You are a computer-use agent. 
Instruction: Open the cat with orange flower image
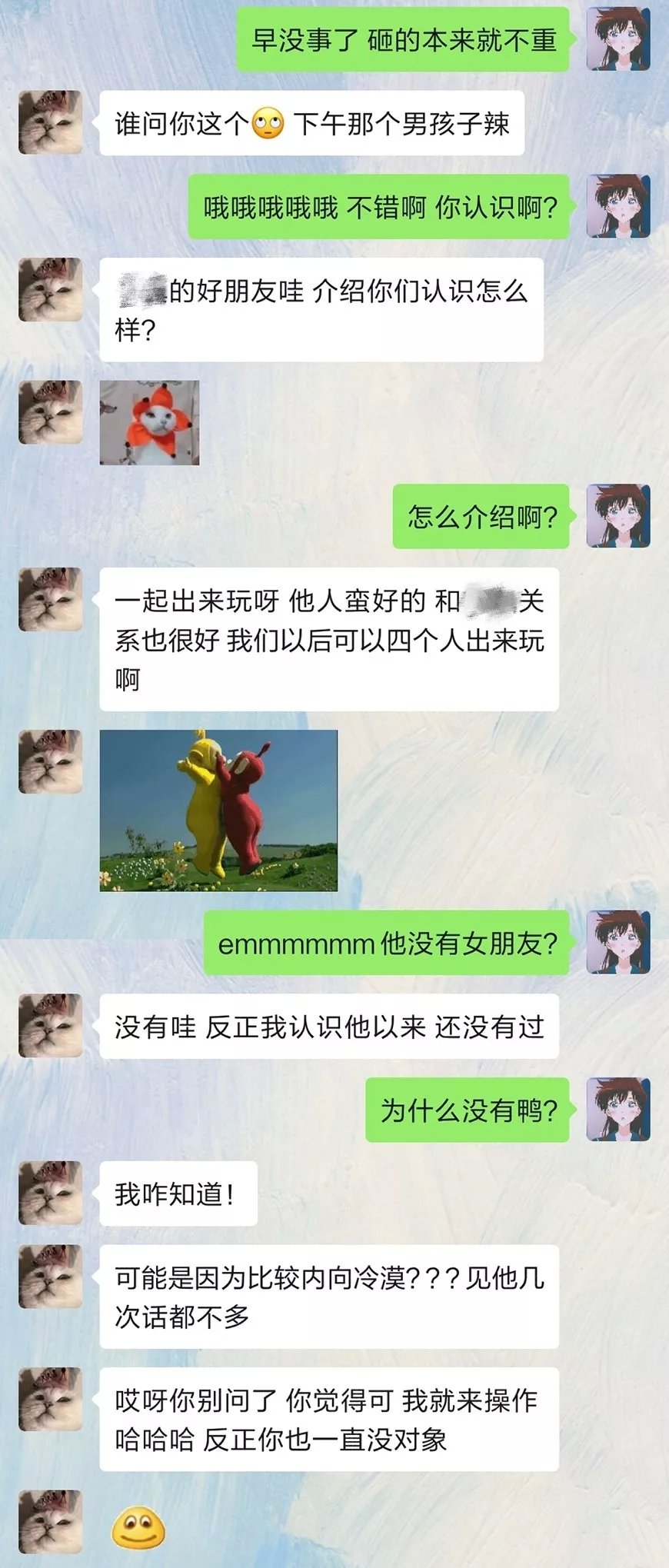149,422
